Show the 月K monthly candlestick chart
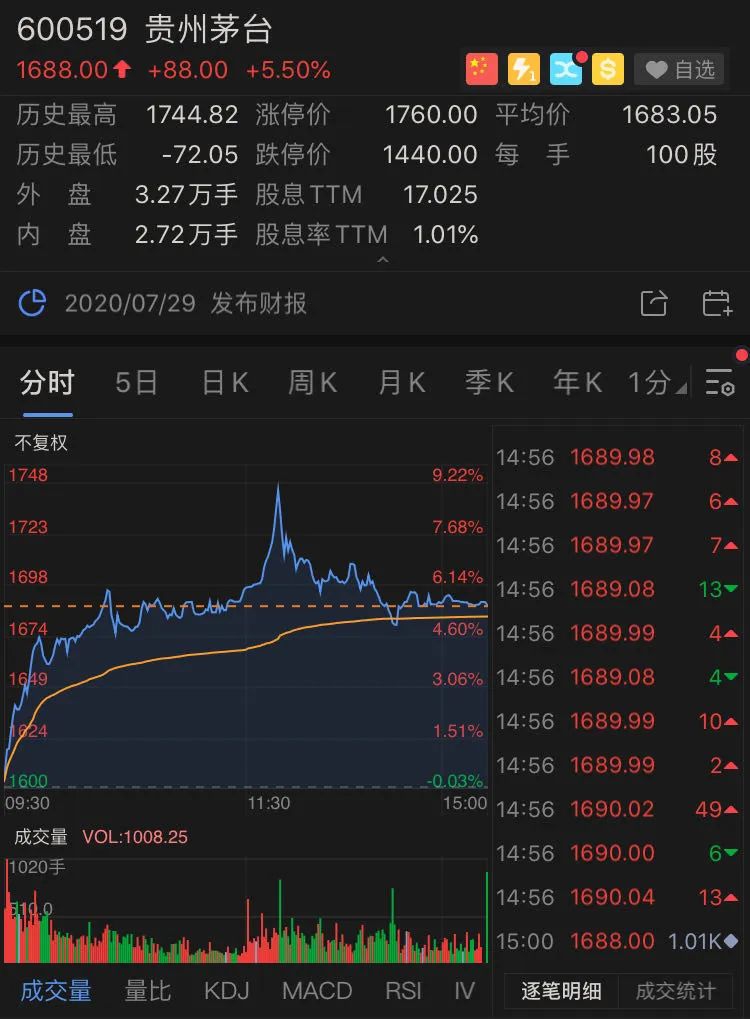This screenshot has height=1019, width=750. pos(401,383)
